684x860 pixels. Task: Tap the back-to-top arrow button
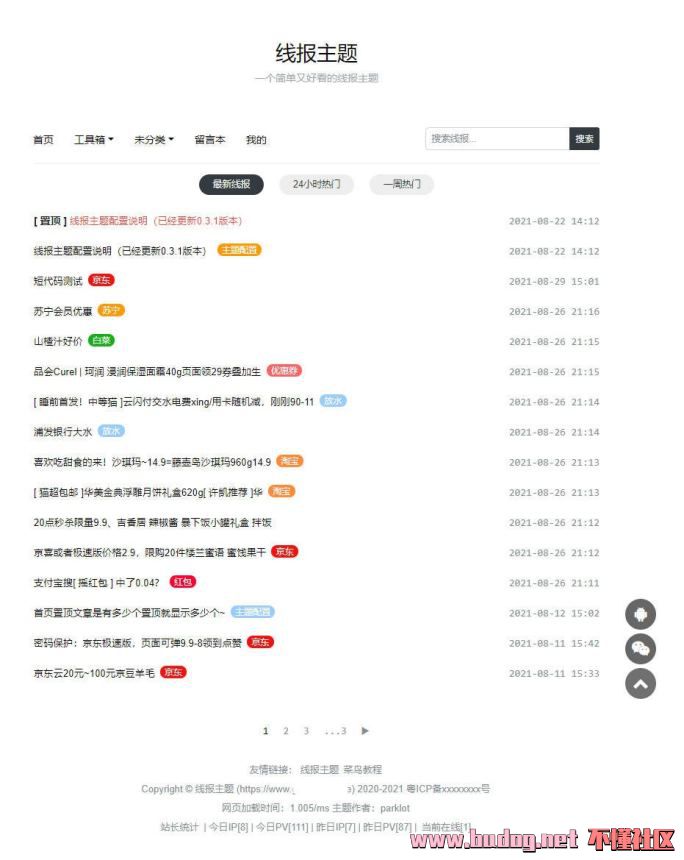pyautogui.click(x=640, y=683)
